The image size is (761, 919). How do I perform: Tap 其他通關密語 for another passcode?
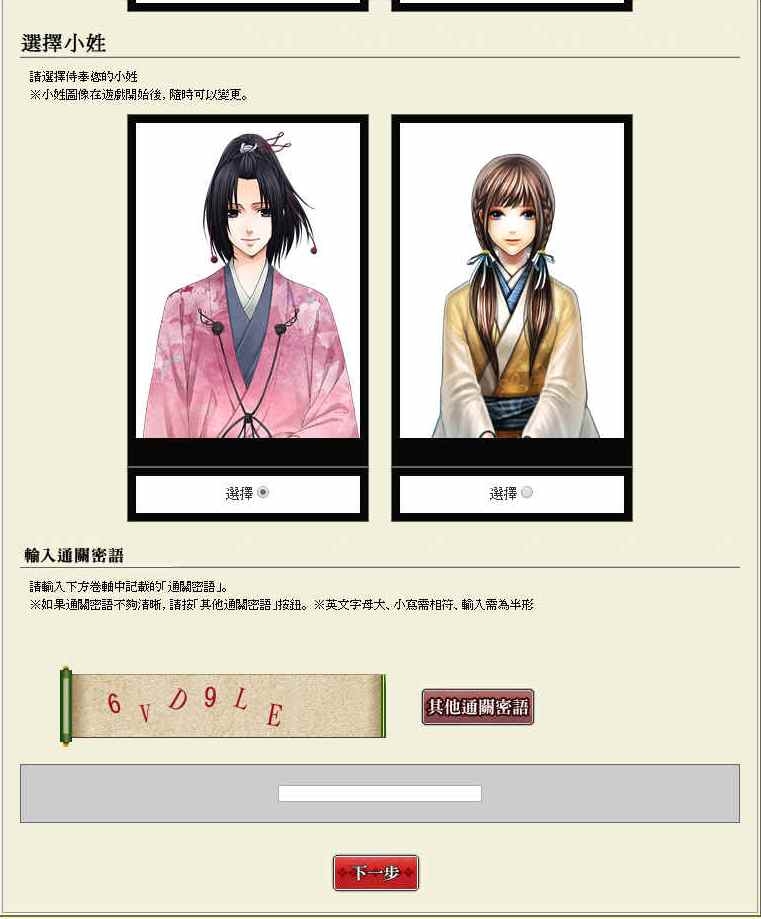pyautogui.click(x=478, y=707)
